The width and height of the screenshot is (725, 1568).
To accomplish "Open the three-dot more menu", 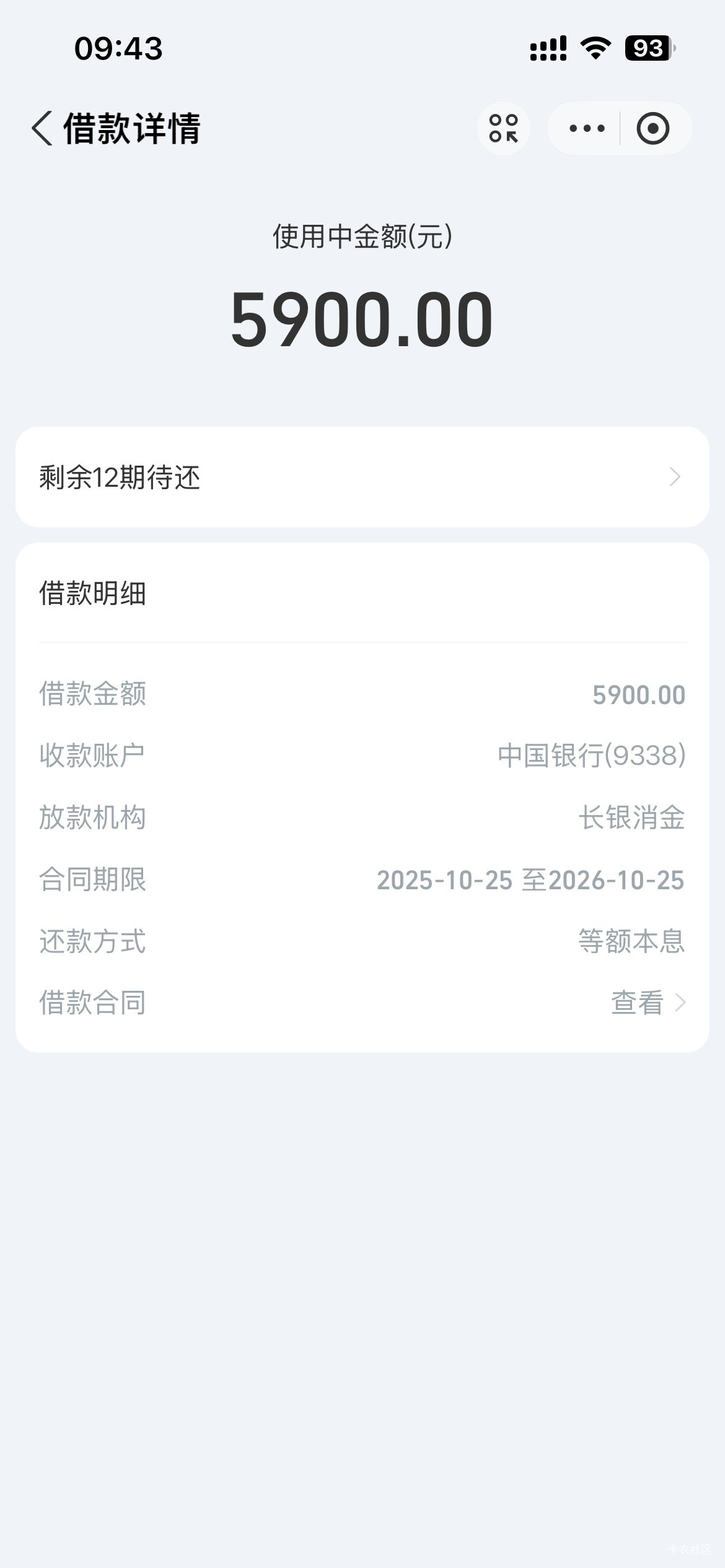I will (x=586, y=128).
